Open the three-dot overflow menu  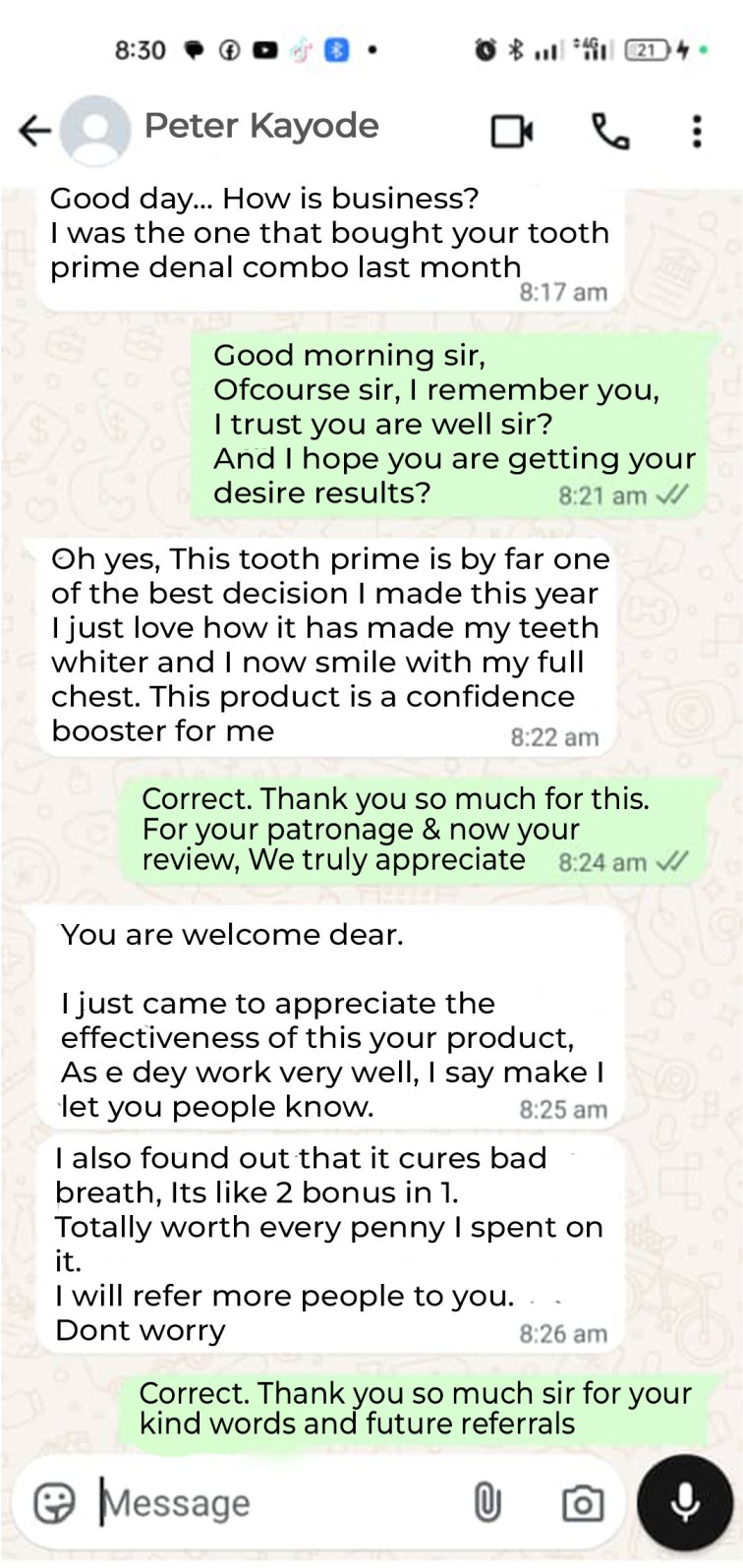pyautogui.click(x=696, y=131)
